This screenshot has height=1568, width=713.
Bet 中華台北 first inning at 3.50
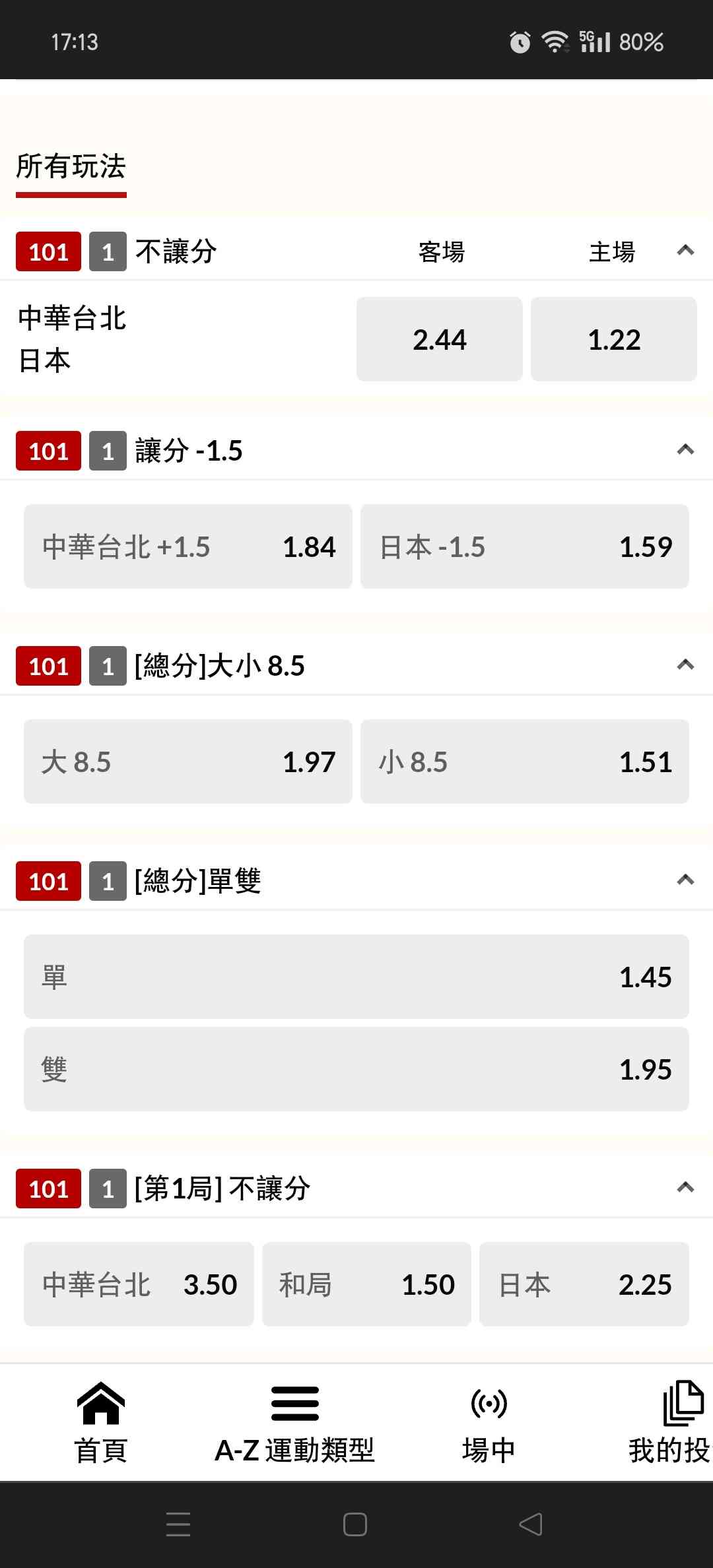[x=139, y=1284]
